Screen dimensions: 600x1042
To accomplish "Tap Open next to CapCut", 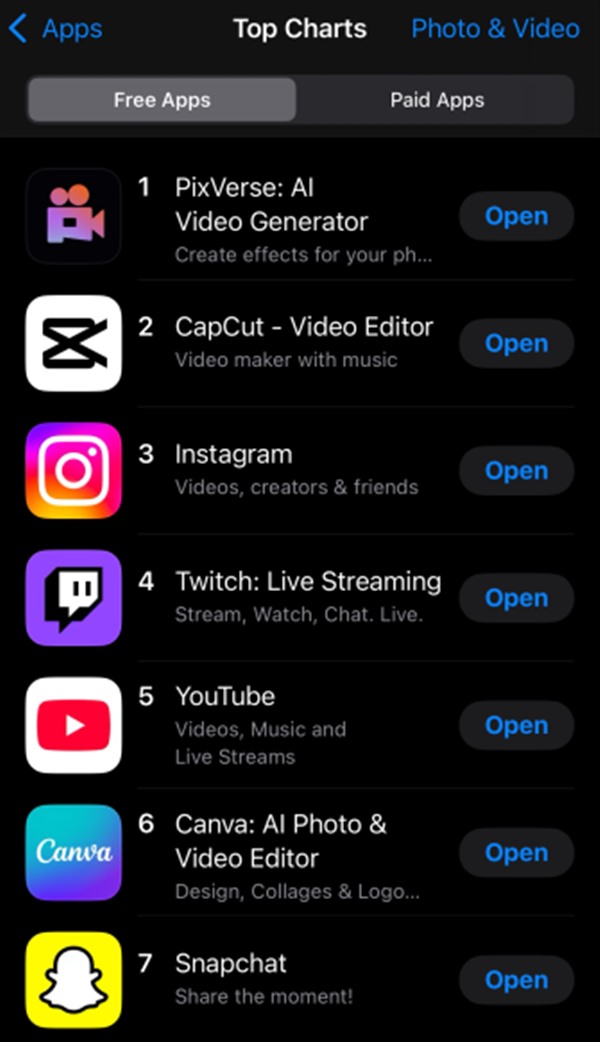I will 516,343.
